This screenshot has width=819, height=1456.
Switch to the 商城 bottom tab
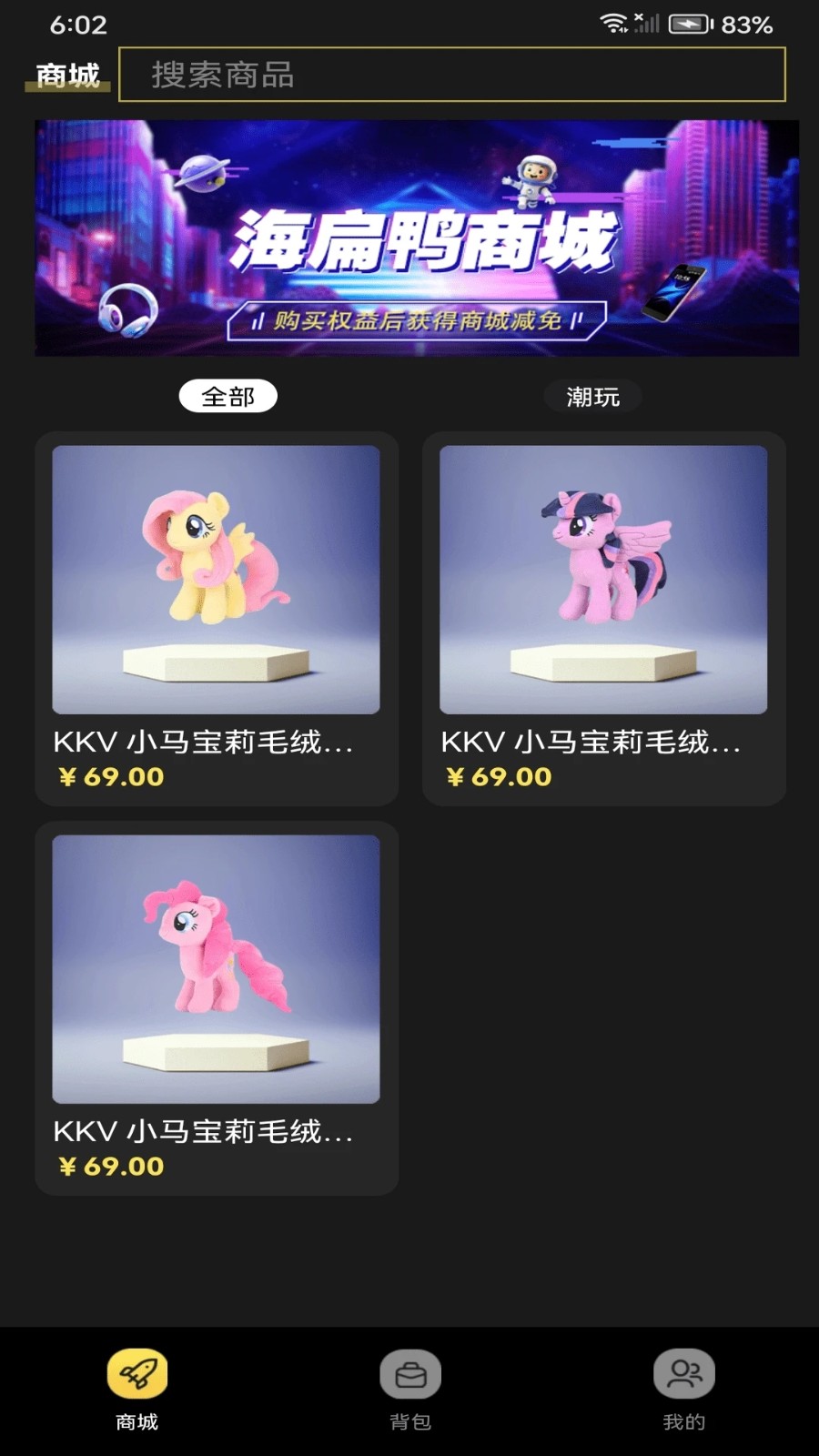pos(137,1389)
